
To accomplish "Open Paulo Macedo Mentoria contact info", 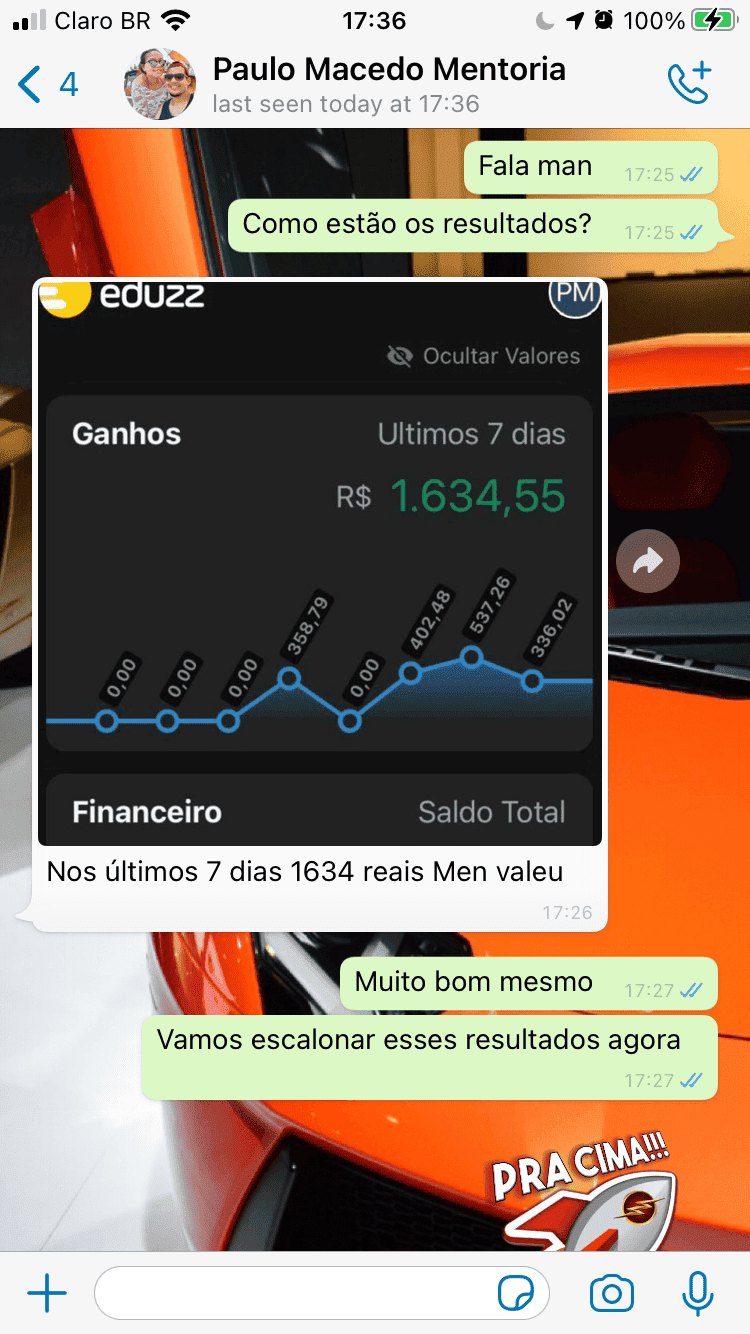I will point(390,84).
